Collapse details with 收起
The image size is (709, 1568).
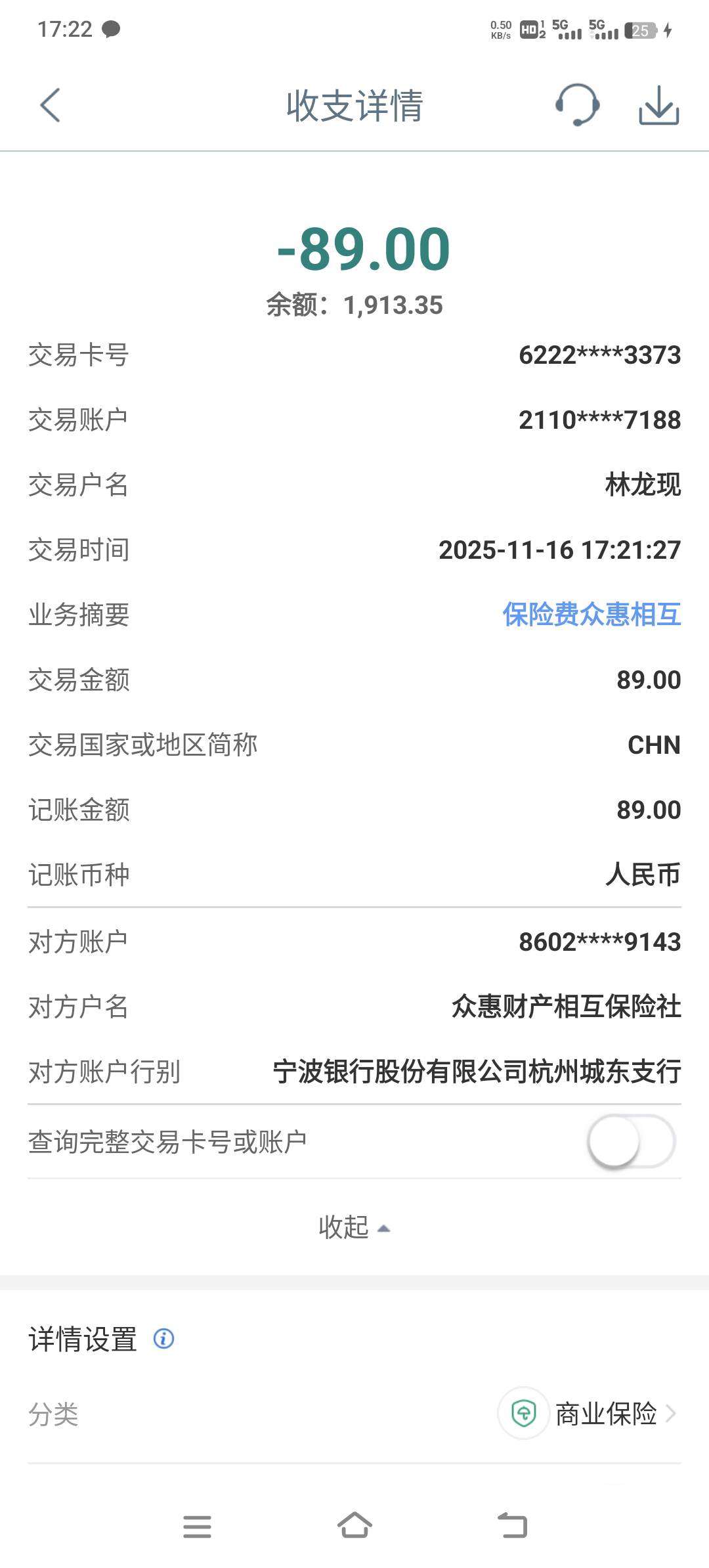(354, 1227)
